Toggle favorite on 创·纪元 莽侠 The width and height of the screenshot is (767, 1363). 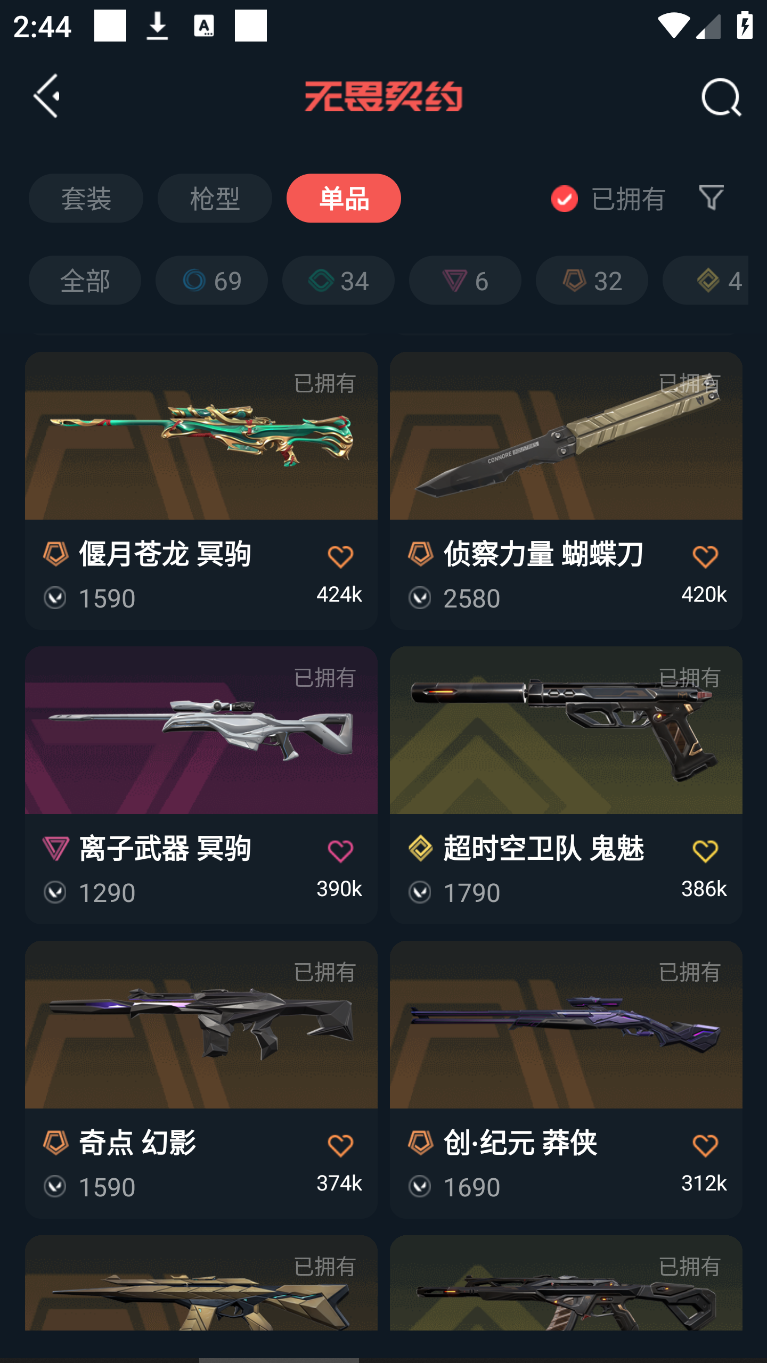(x=705, y=1145)
